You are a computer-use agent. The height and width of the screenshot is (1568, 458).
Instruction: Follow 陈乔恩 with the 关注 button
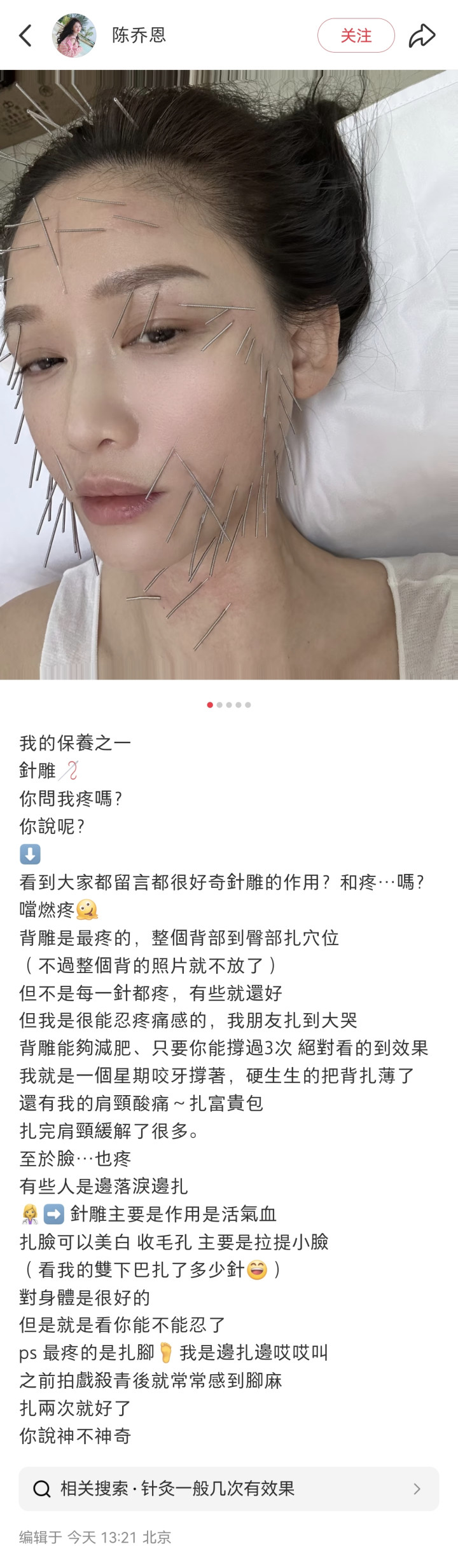click(x=356, y=36)
